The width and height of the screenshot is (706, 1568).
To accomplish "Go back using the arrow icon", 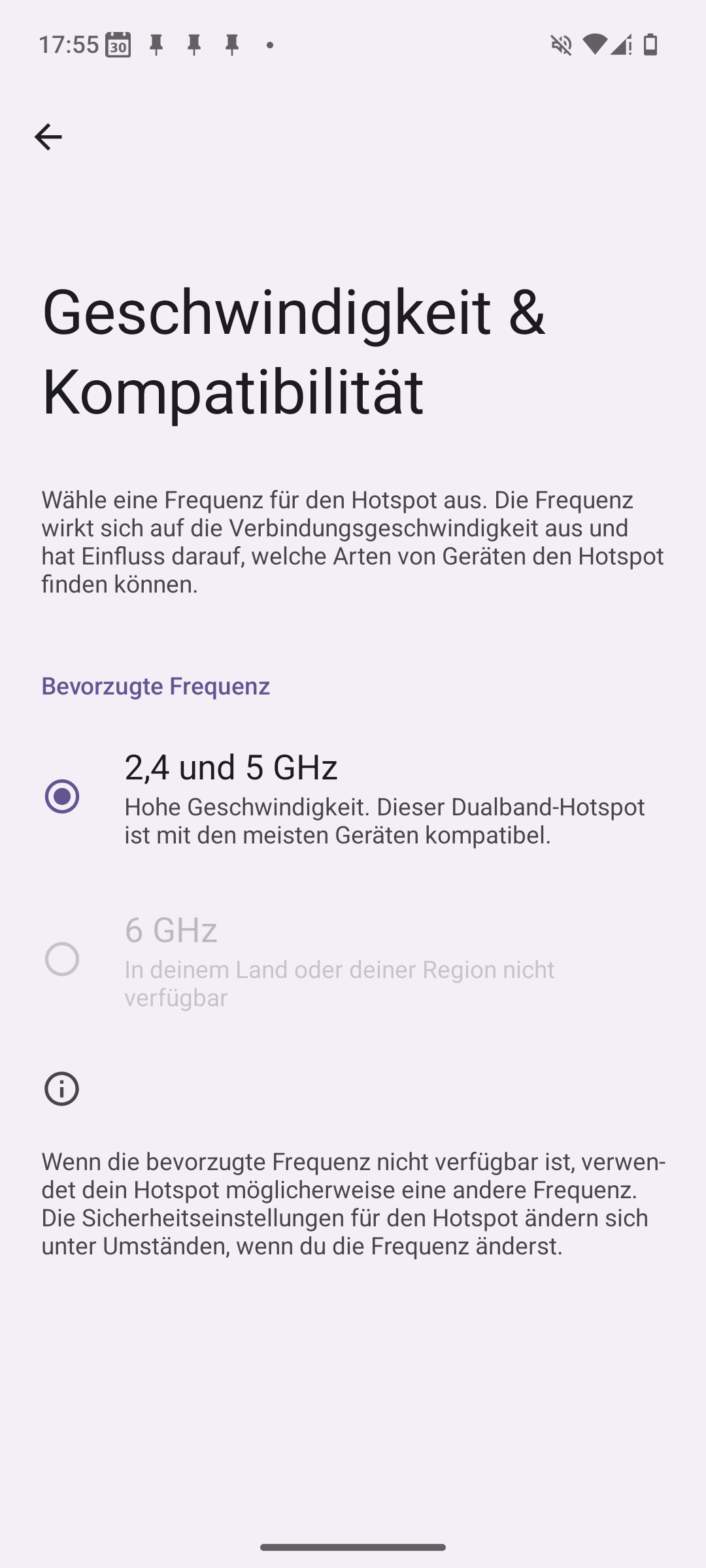I will pyautogui.click(x=48, y=137).
